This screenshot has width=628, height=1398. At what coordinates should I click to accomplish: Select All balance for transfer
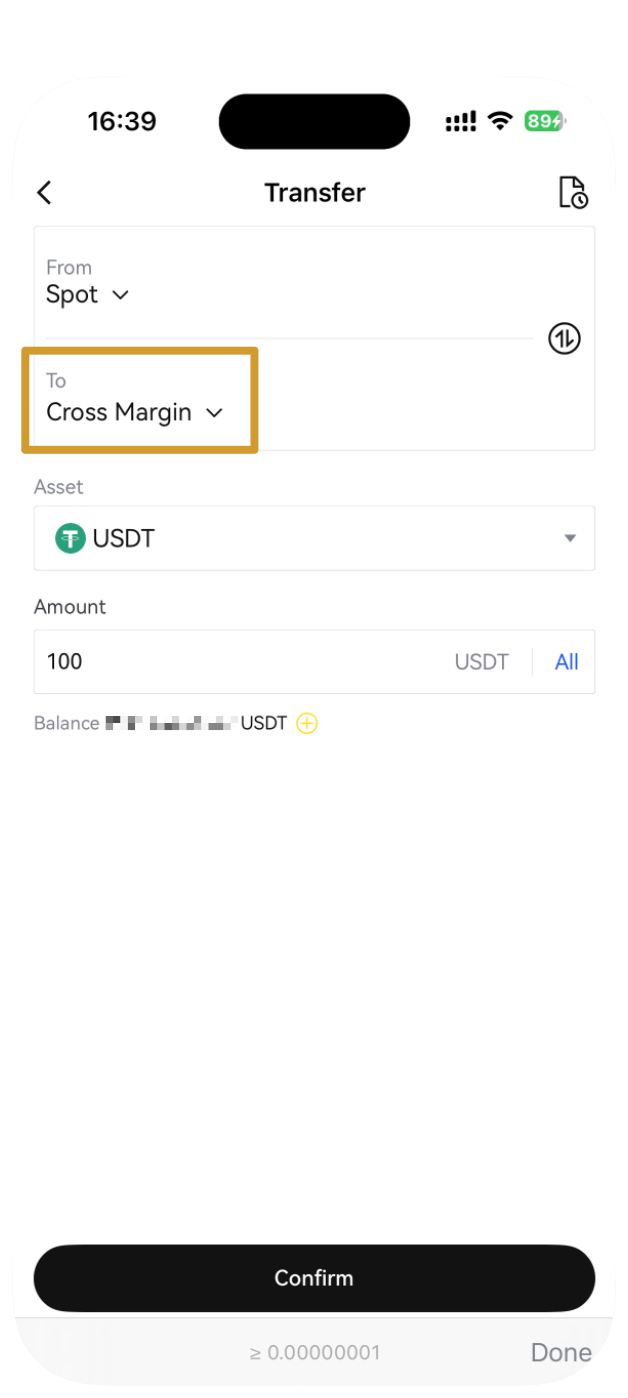point(566,662)
